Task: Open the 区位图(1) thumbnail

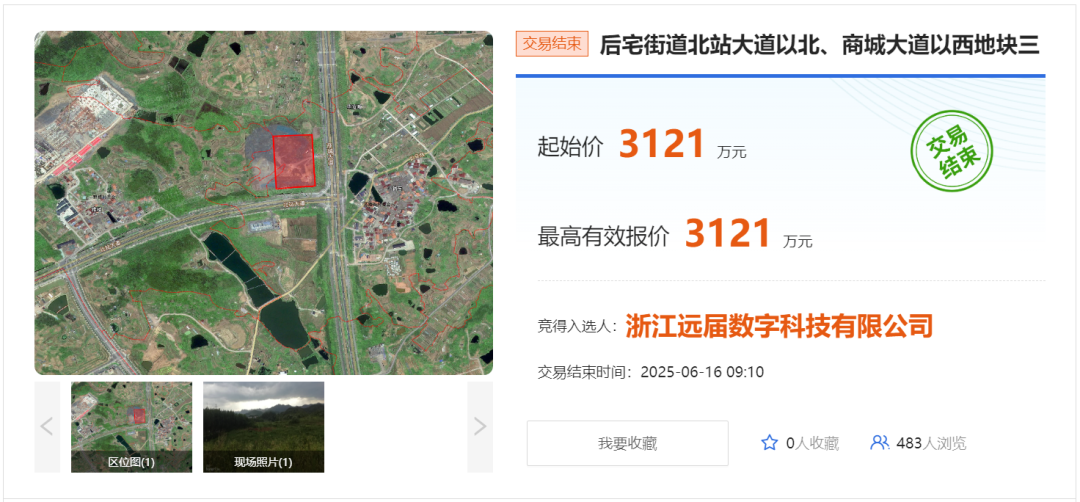Action: pyautogui.click(x=131, y=427)
